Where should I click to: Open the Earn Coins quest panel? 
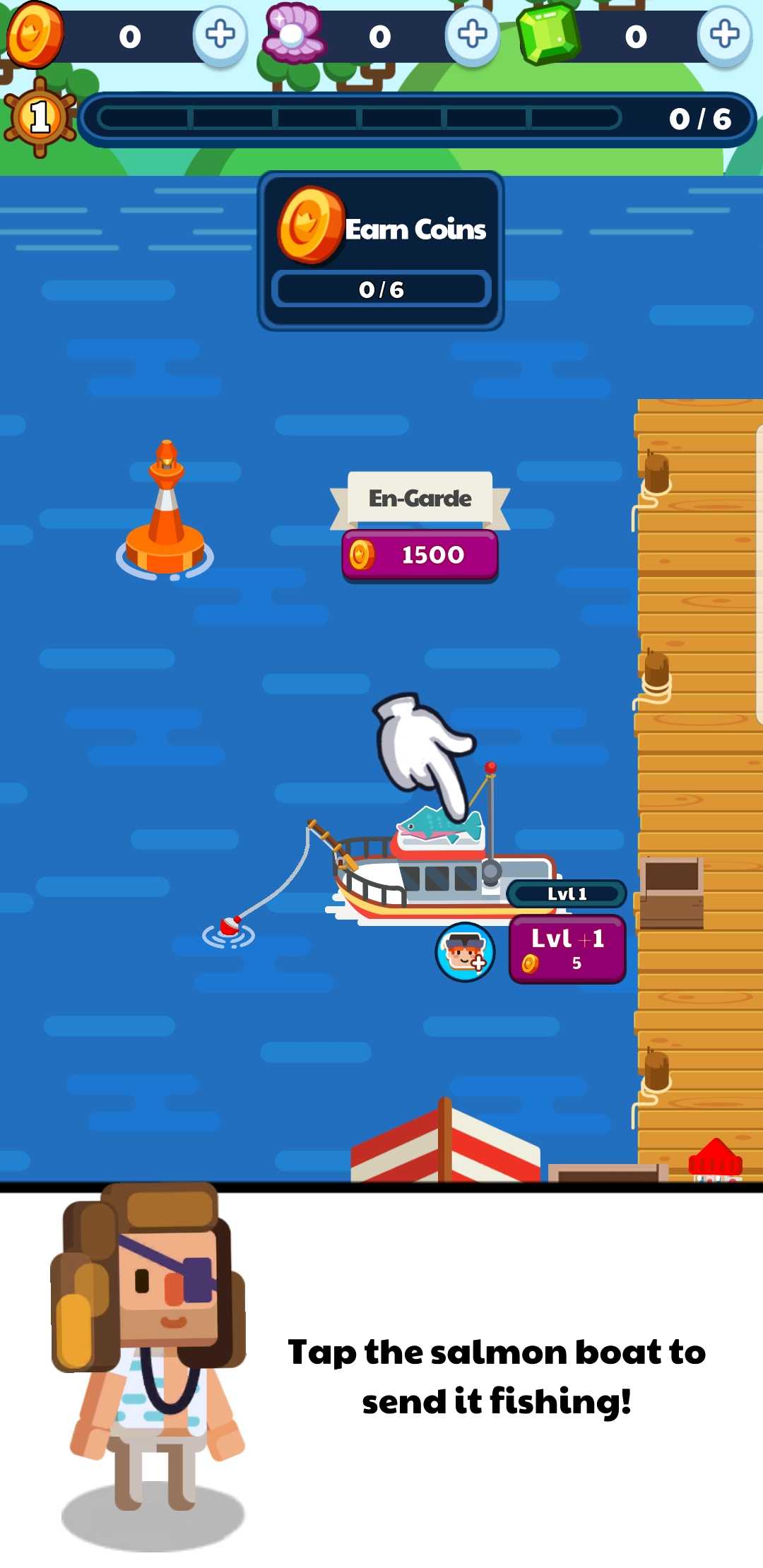pos(381,251)
